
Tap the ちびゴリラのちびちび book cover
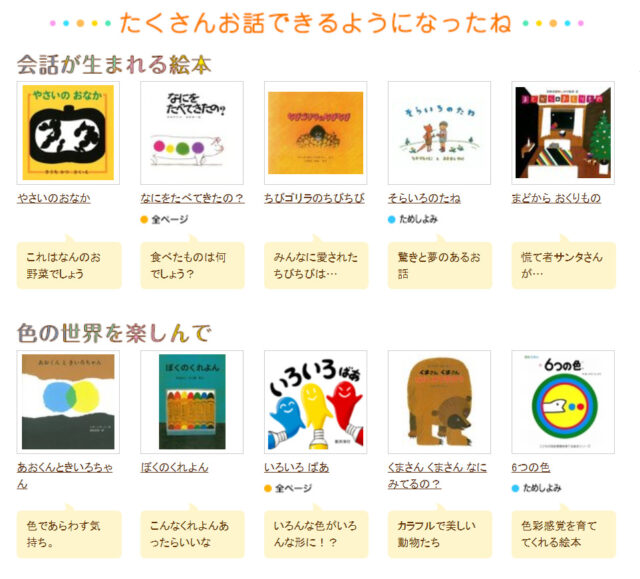pos(316,133)
